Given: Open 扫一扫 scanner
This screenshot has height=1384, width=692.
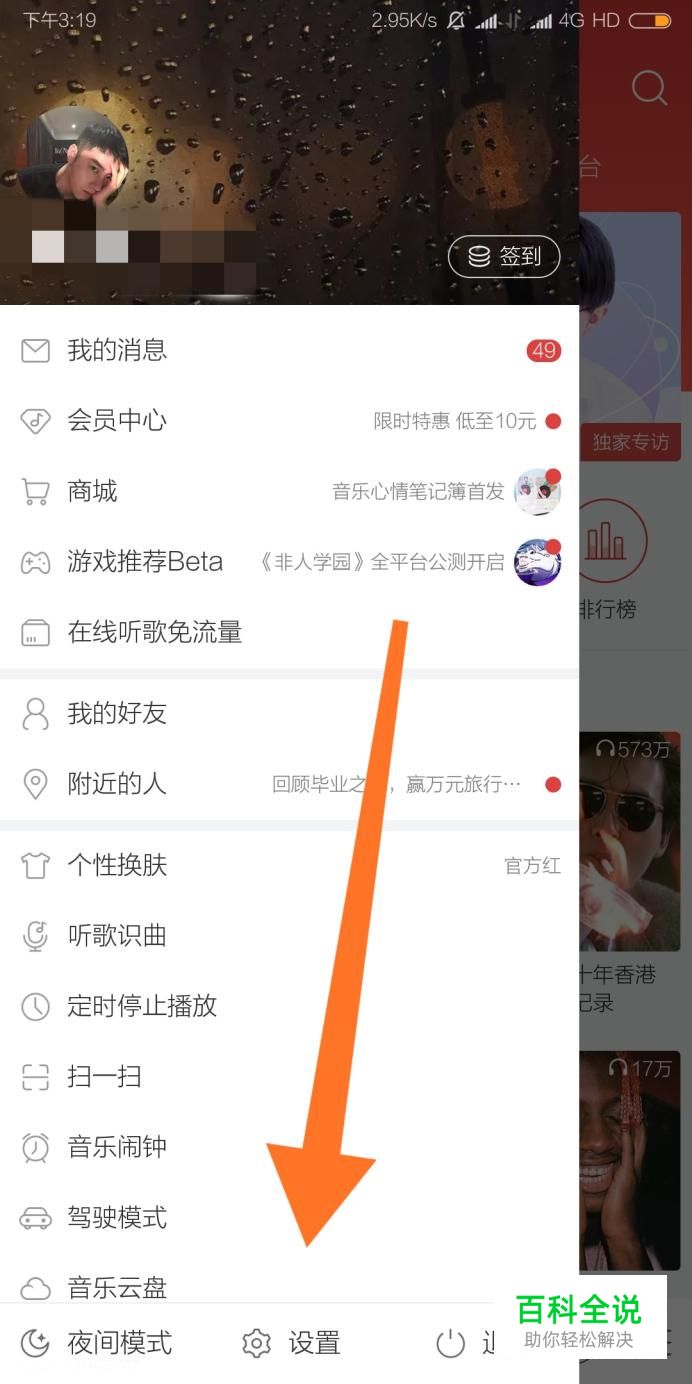Looking at the screenshot, I should 104,1077.
